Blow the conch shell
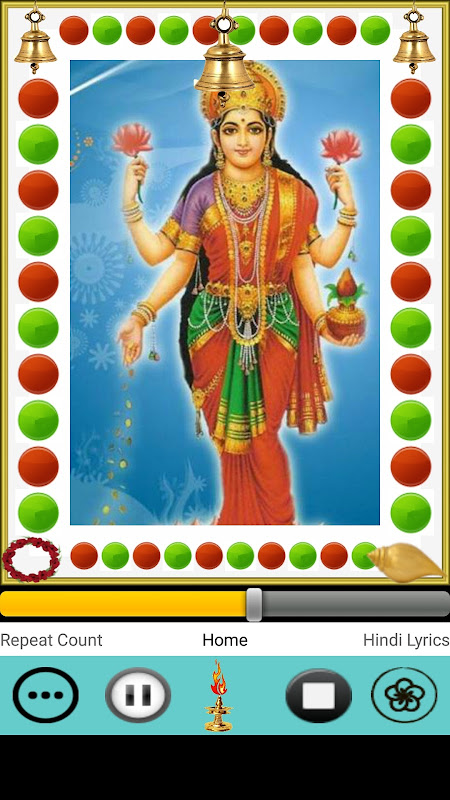This screenshot has height=800, width=450. [406, 562]
